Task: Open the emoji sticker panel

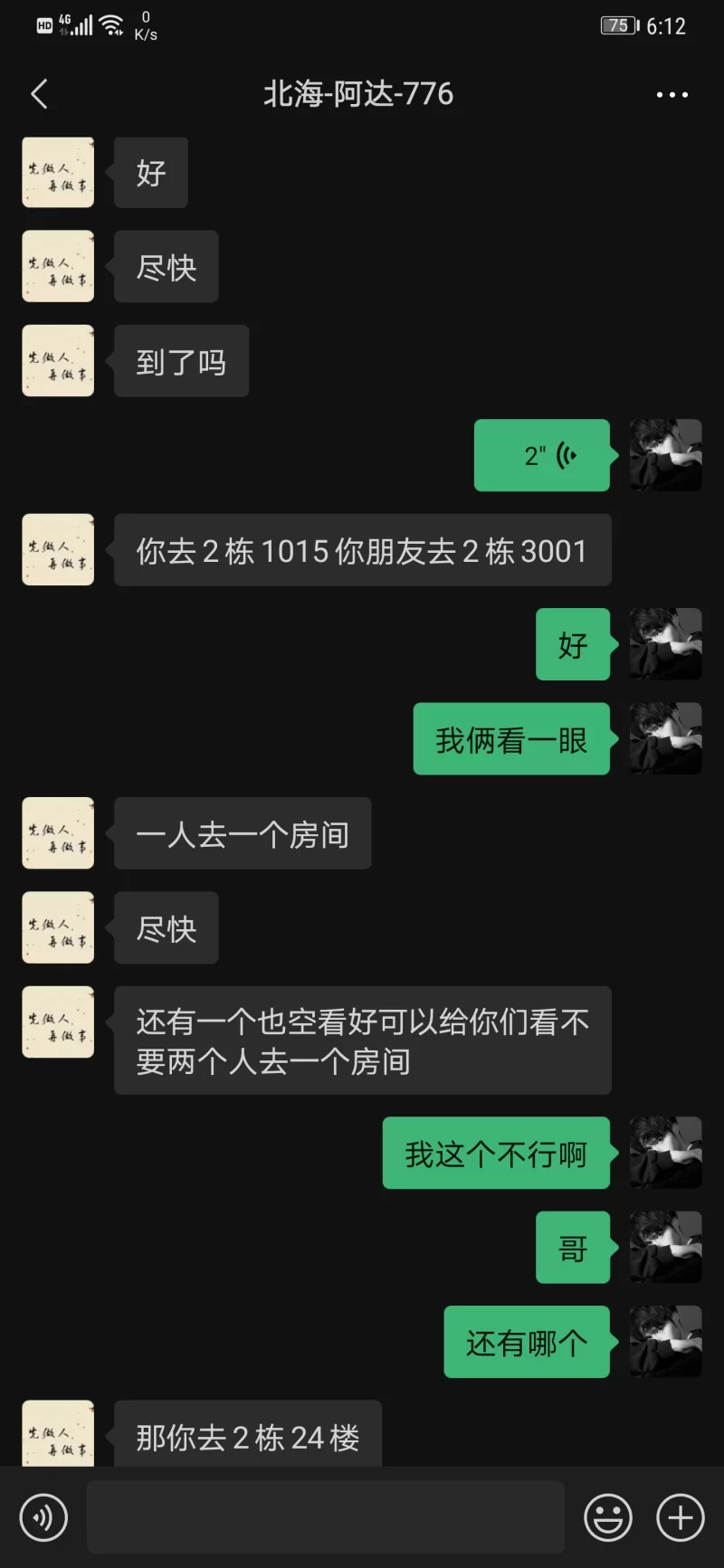Action: click(608, 1517)
